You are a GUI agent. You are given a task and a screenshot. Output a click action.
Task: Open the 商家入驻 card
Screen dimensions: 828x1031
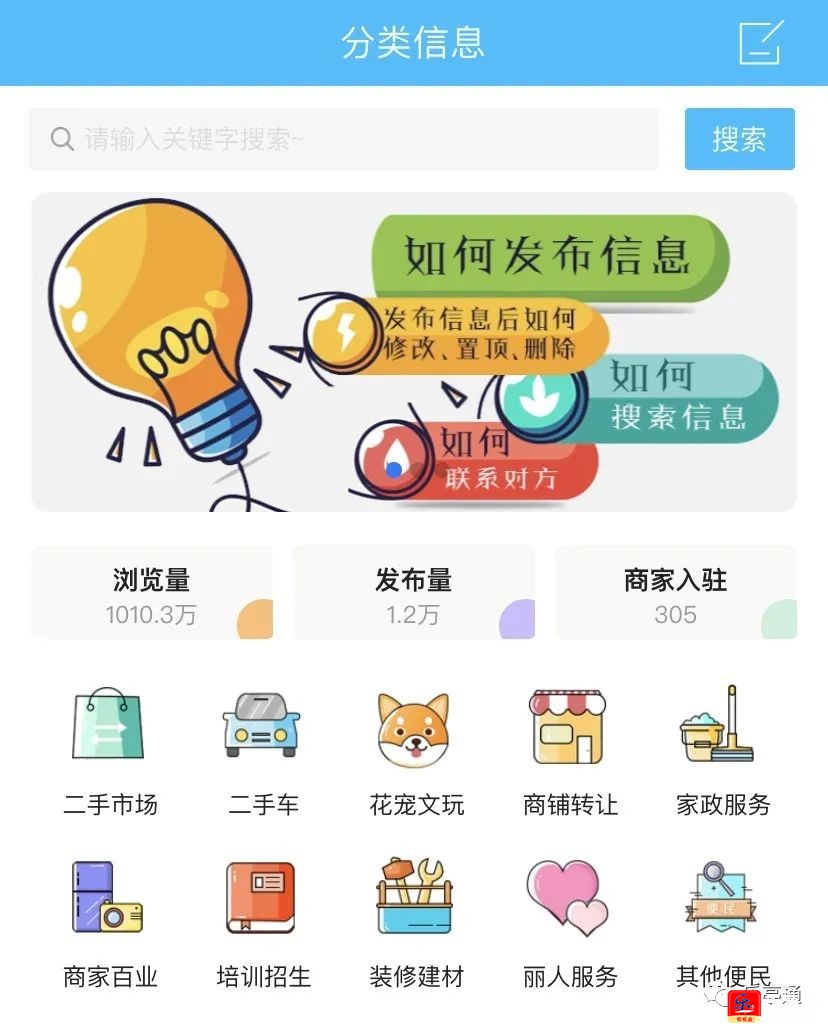pos(675,593)
